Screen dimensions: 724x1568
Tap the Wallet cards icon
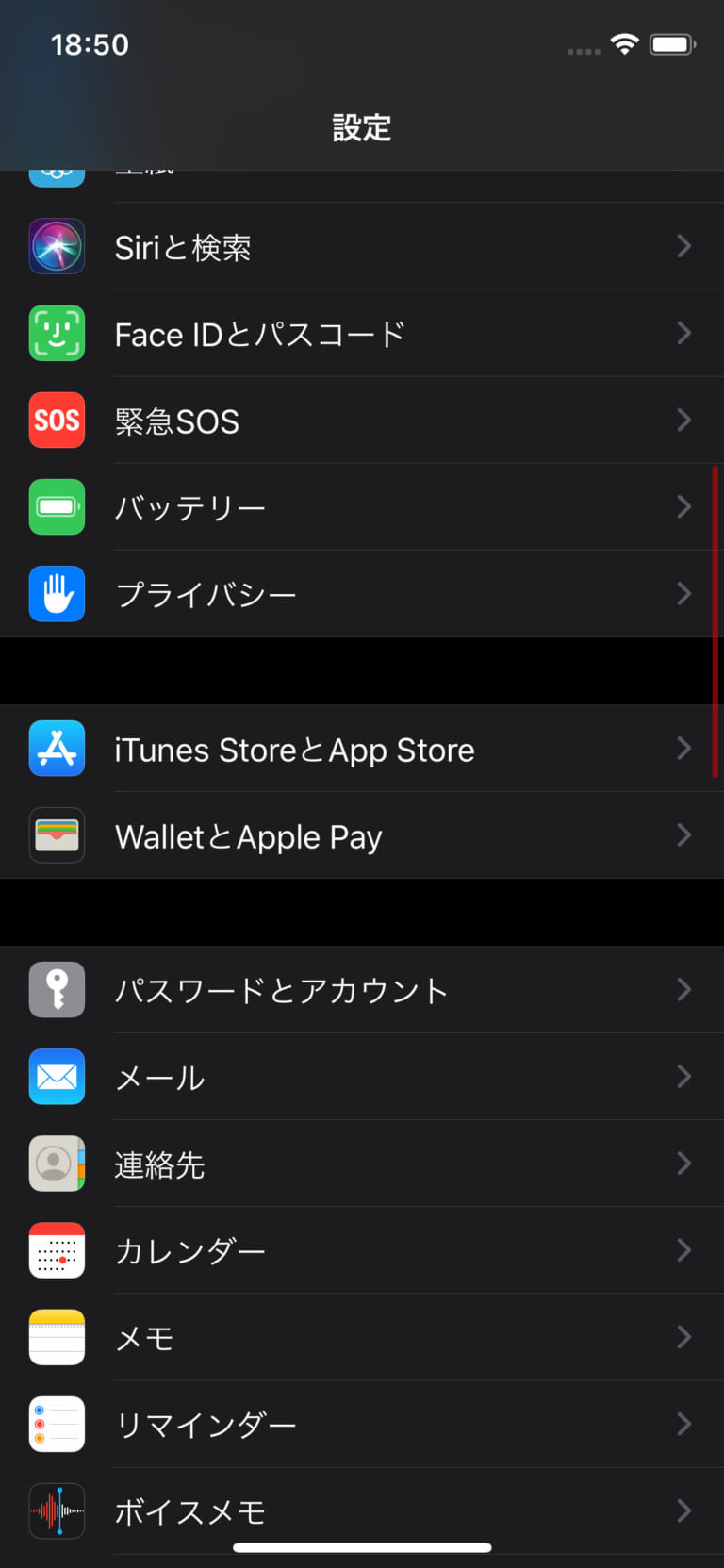(57, 835)
